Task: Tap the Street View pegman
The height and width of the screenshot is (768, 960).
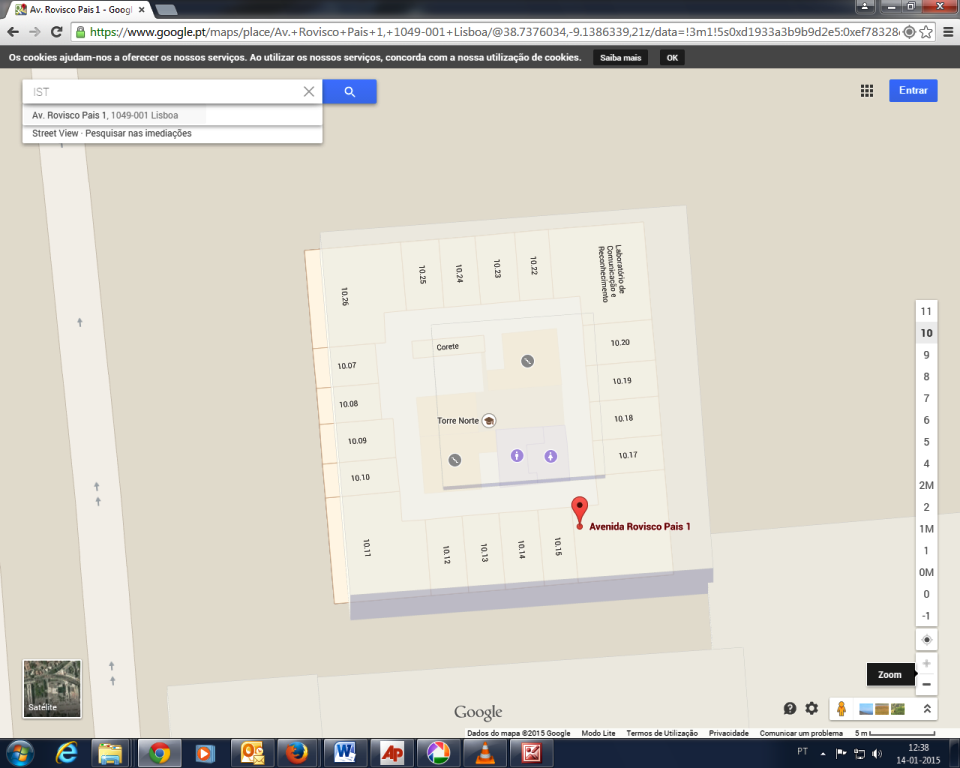Action: pos(842,708)
